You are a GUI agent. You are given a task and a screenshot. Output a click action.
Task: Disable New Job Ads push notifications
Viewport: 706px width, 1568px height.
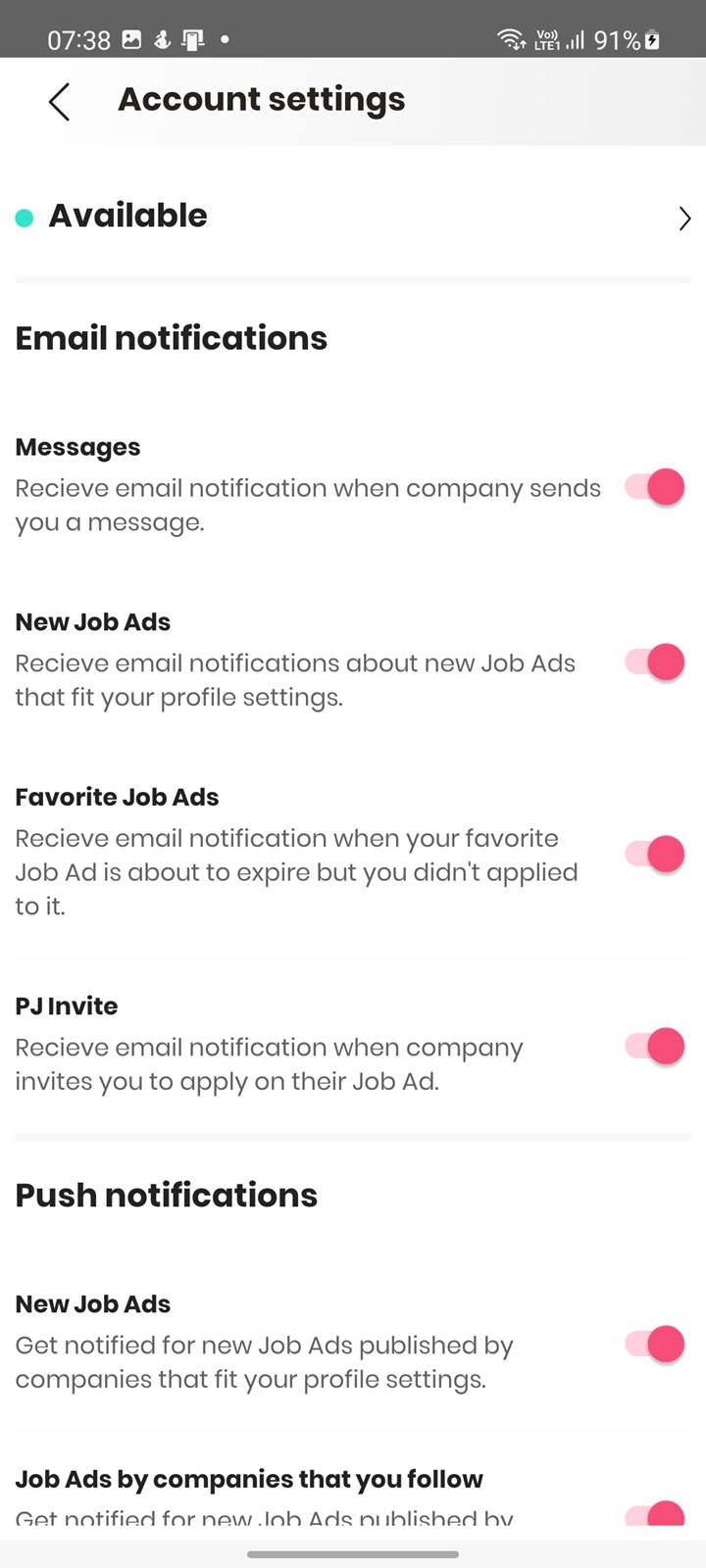coord(655,1345)
